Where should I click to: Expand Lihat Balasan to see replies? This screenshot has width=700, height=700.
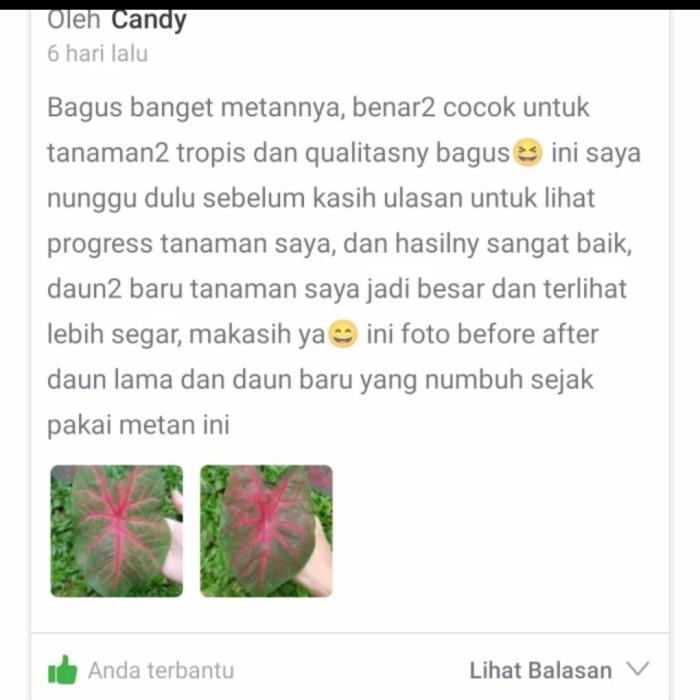pos(558,669)
